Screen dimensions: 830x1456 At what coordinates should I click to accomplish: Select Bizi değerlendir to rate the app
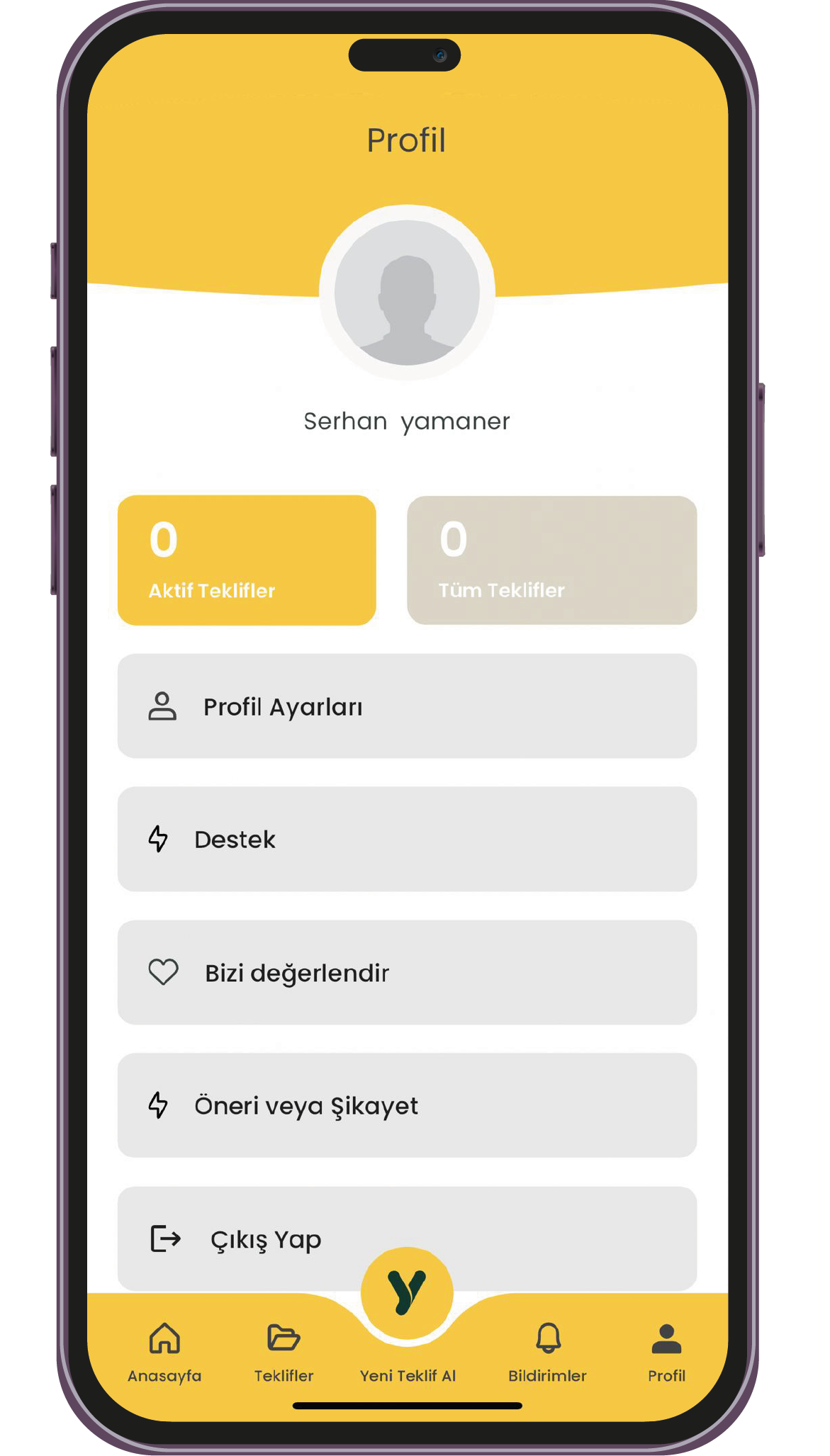coord(407,972)
